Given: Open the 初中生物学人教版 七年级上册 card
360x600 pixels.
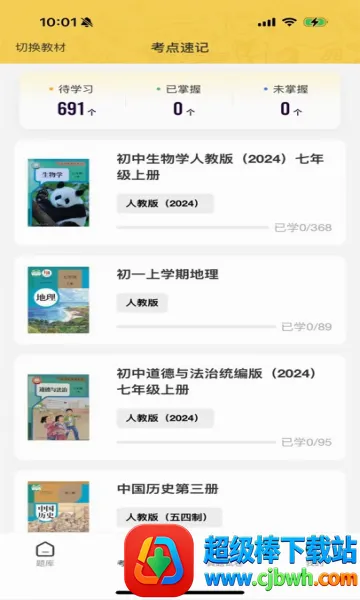Looking at the screenshot, I should click(x=180, y=192).
